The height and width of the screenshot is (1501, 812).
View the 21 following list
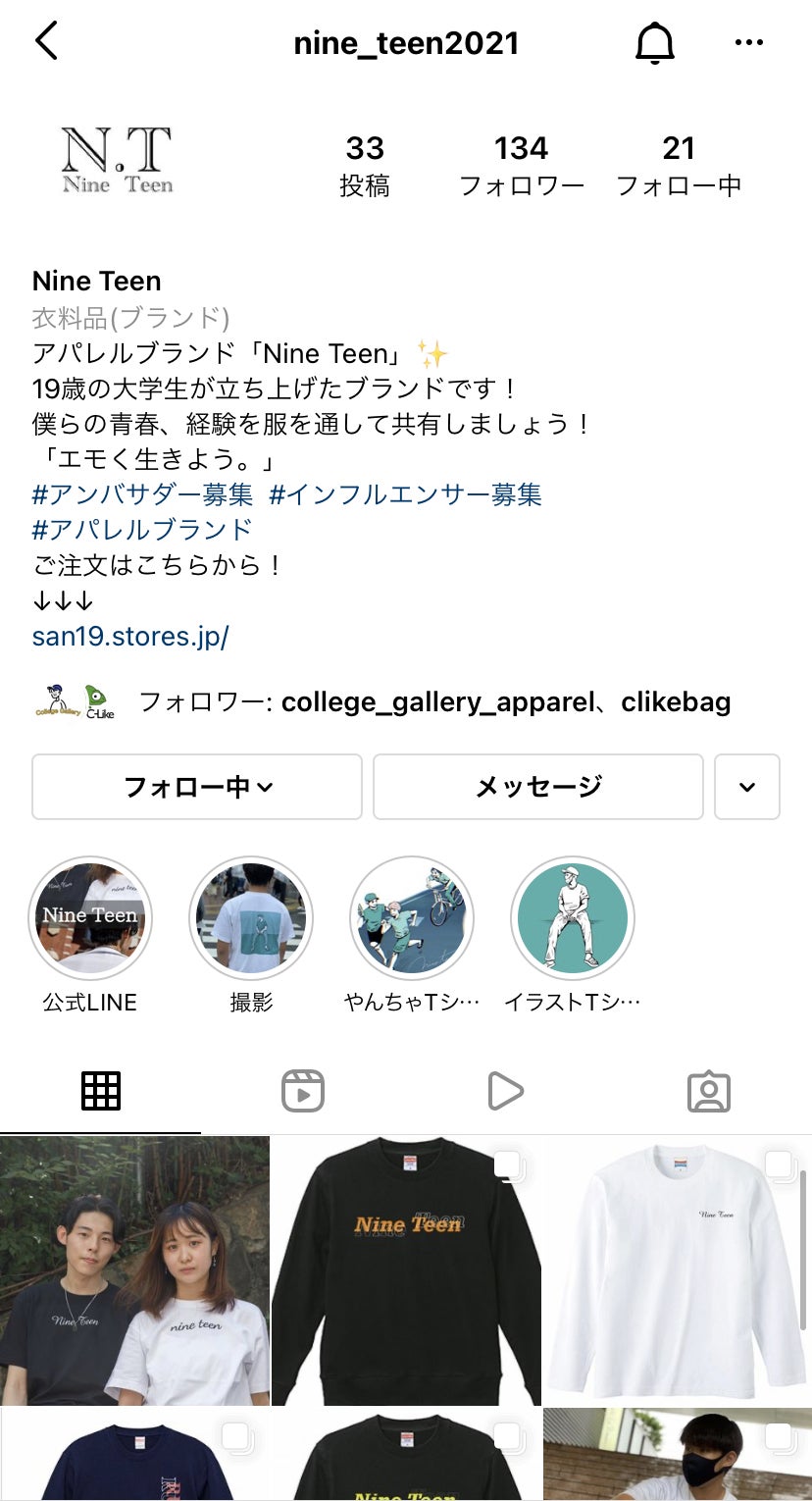click(x=678, y=165)
